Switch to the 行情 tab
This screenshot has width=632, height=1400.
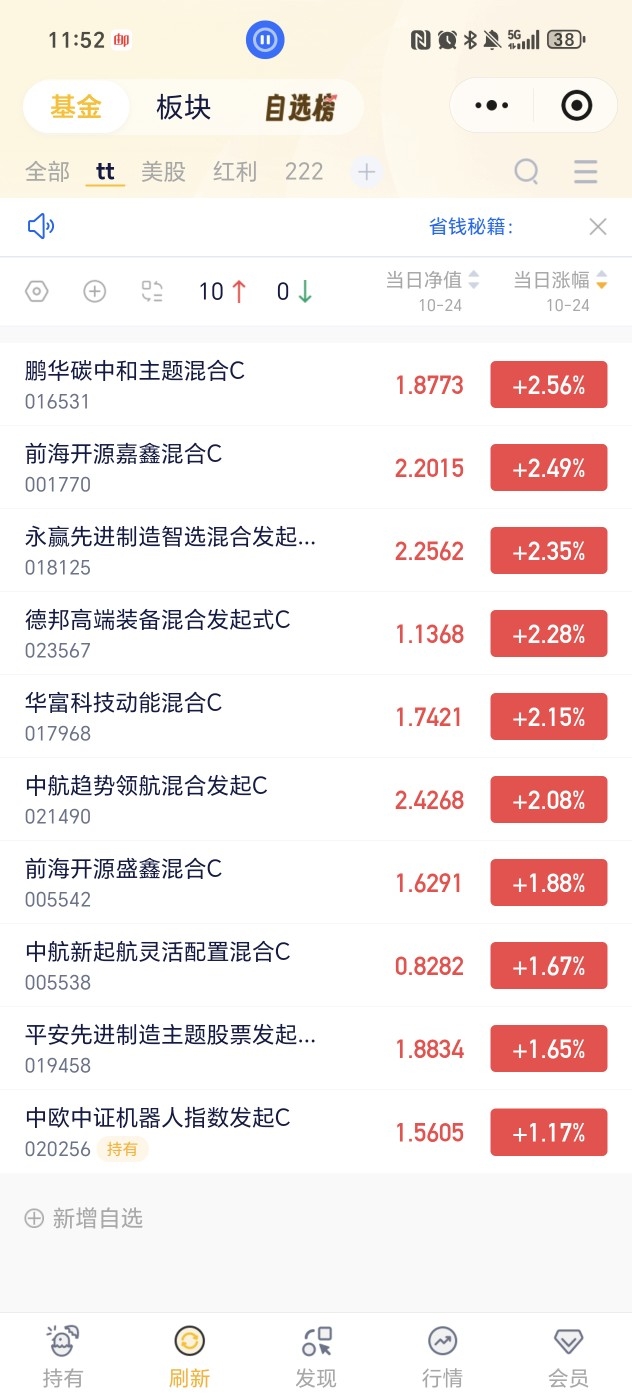(x=442, y=1357)
